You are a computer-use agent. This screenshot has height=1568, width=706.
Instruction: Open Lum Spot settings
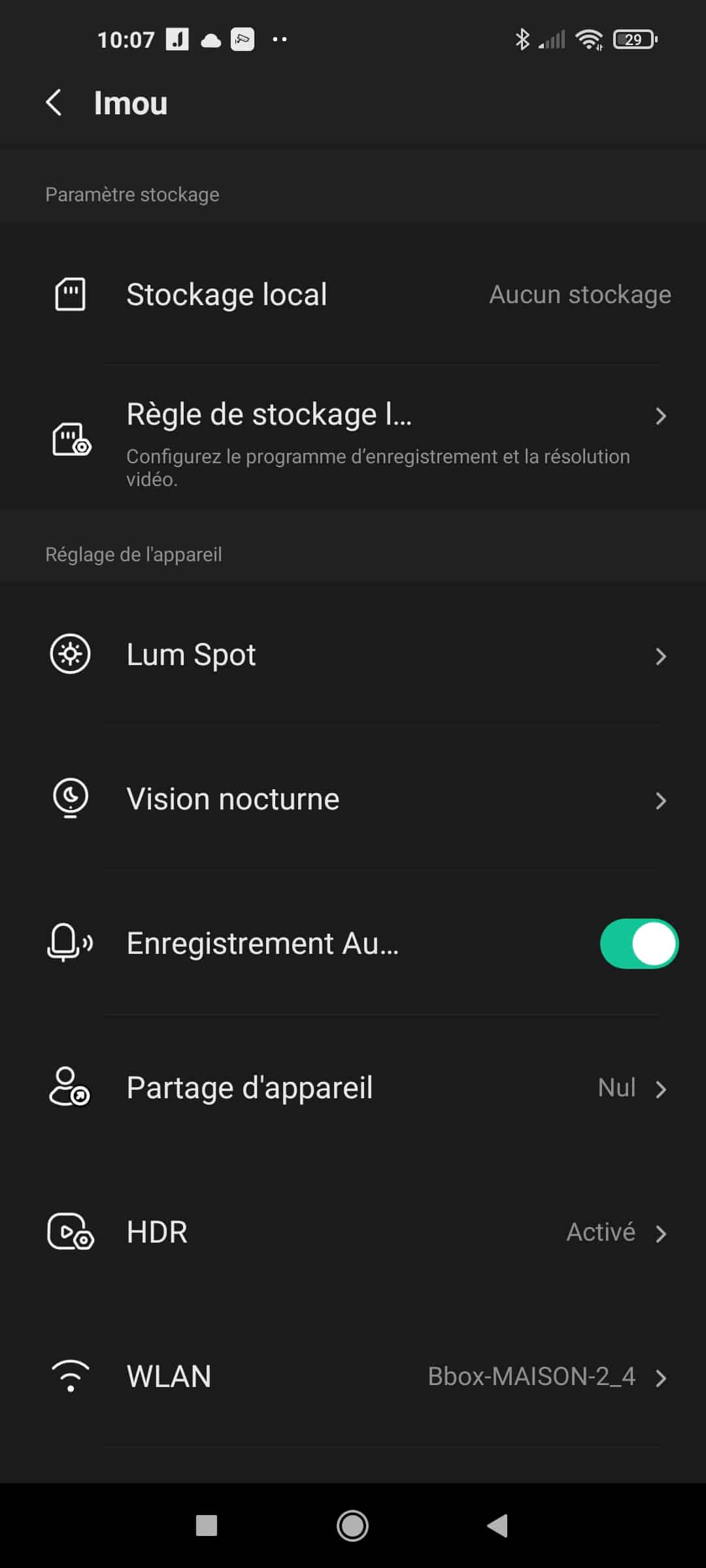click(353, 655)
